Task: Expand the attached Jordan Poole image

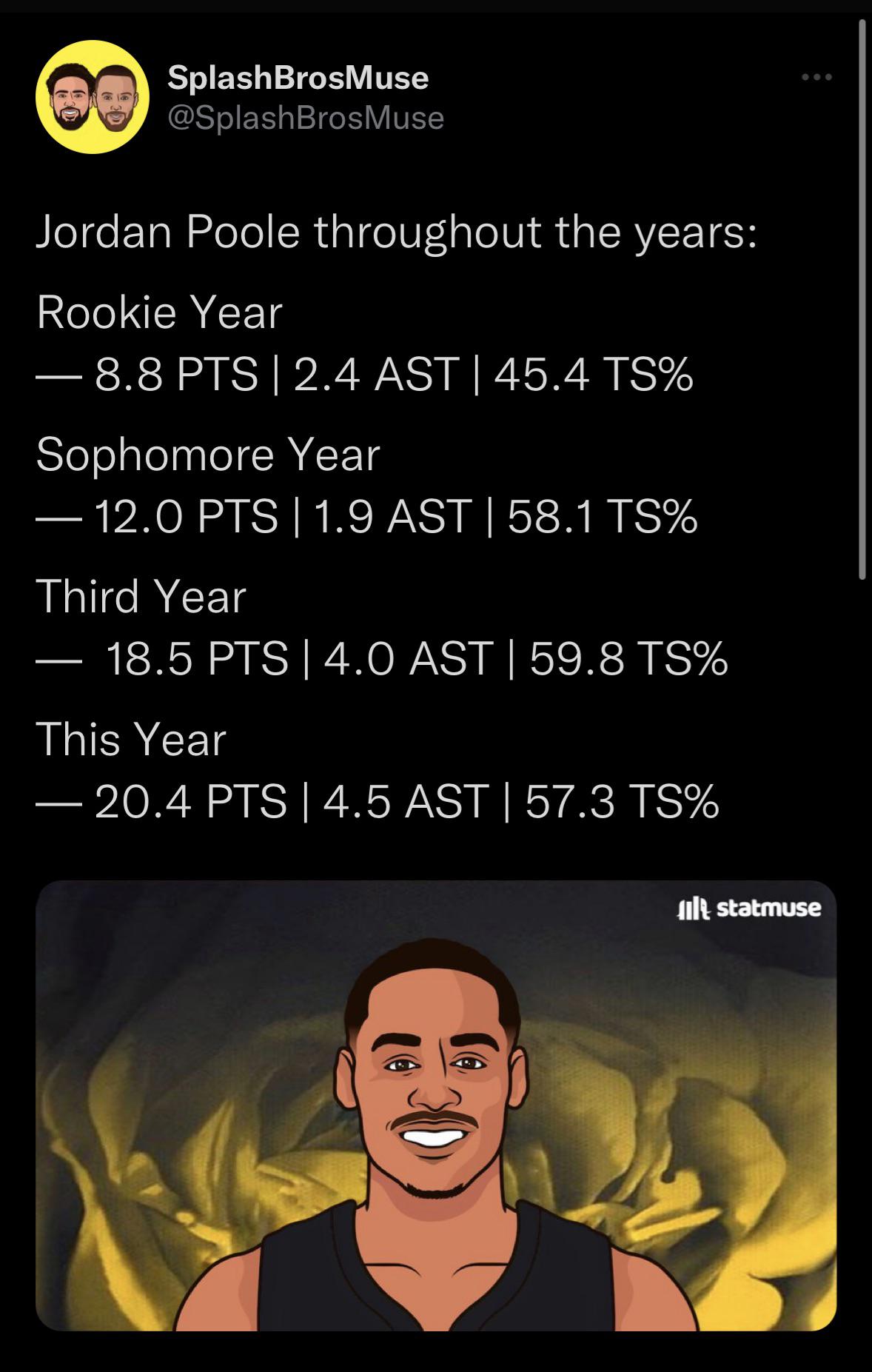Action: 435,1105
